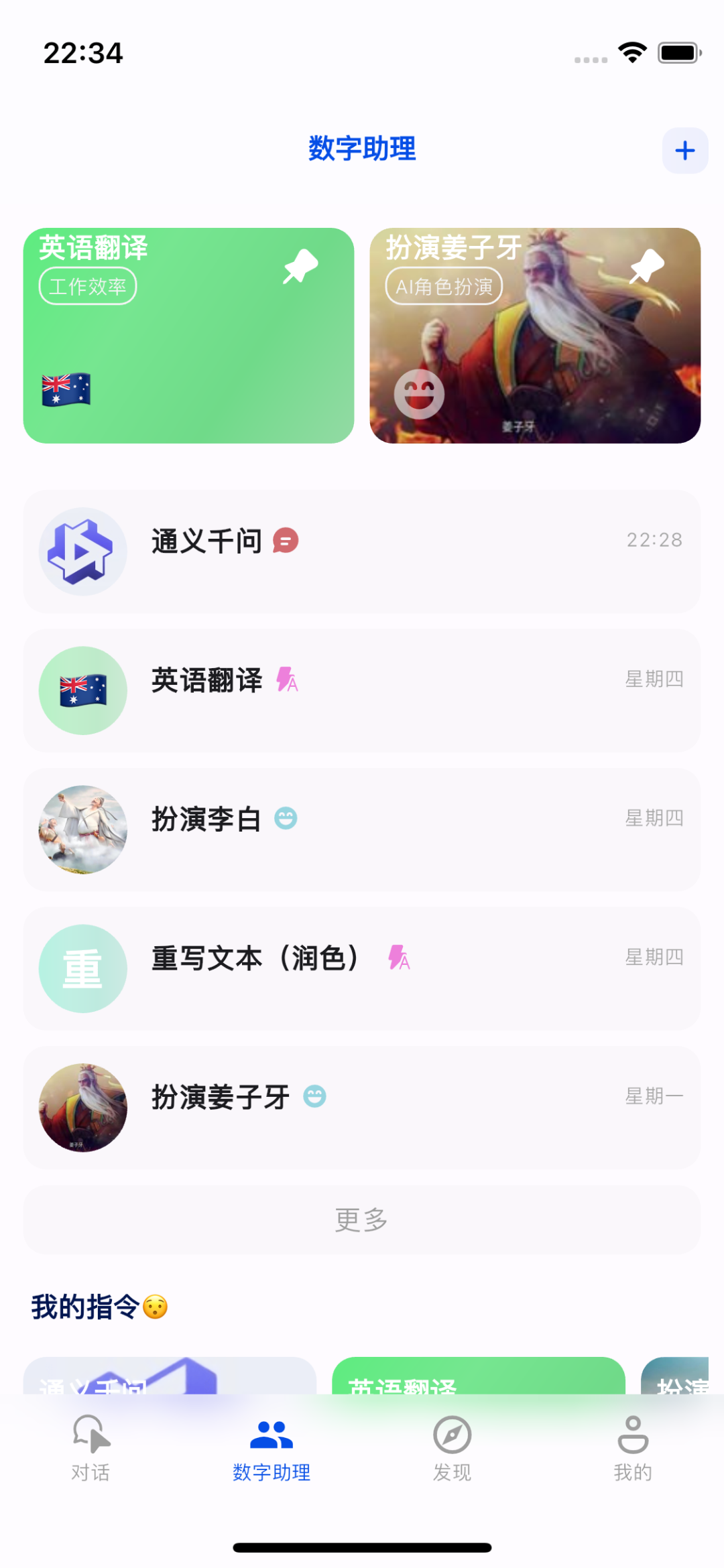Open the 扮演李白 assistant

(x=362, y=830)
